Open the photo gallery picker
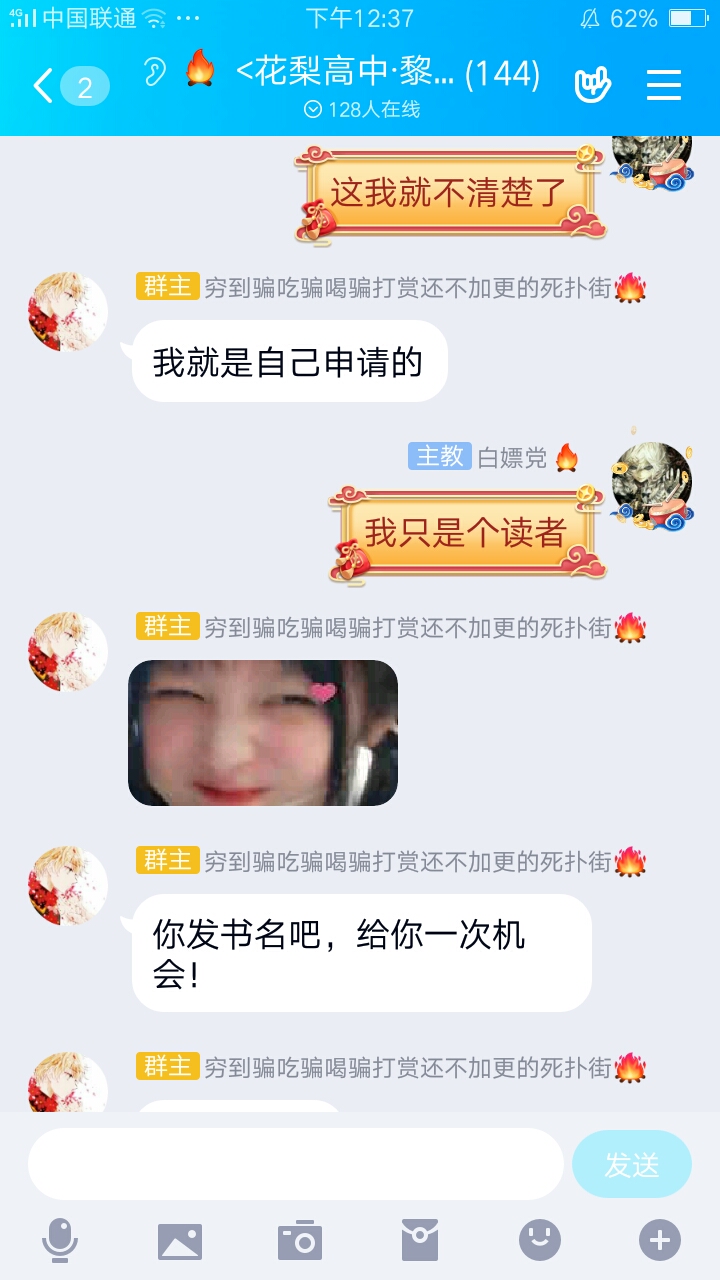This screenshot has width=720, height=1280. click(x=180, y=1241)
